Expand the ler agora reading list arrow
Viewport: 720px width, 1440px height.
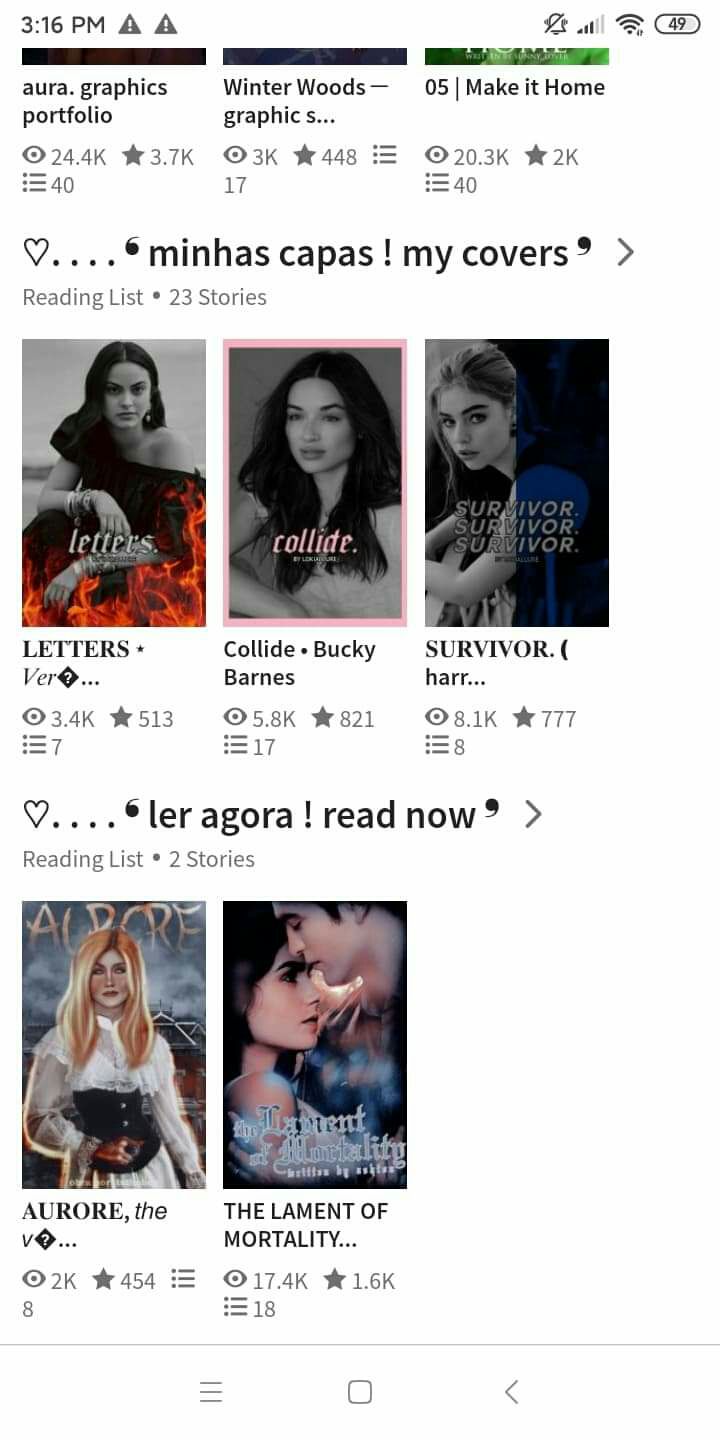pyautogui.click(x=533, y=815)
